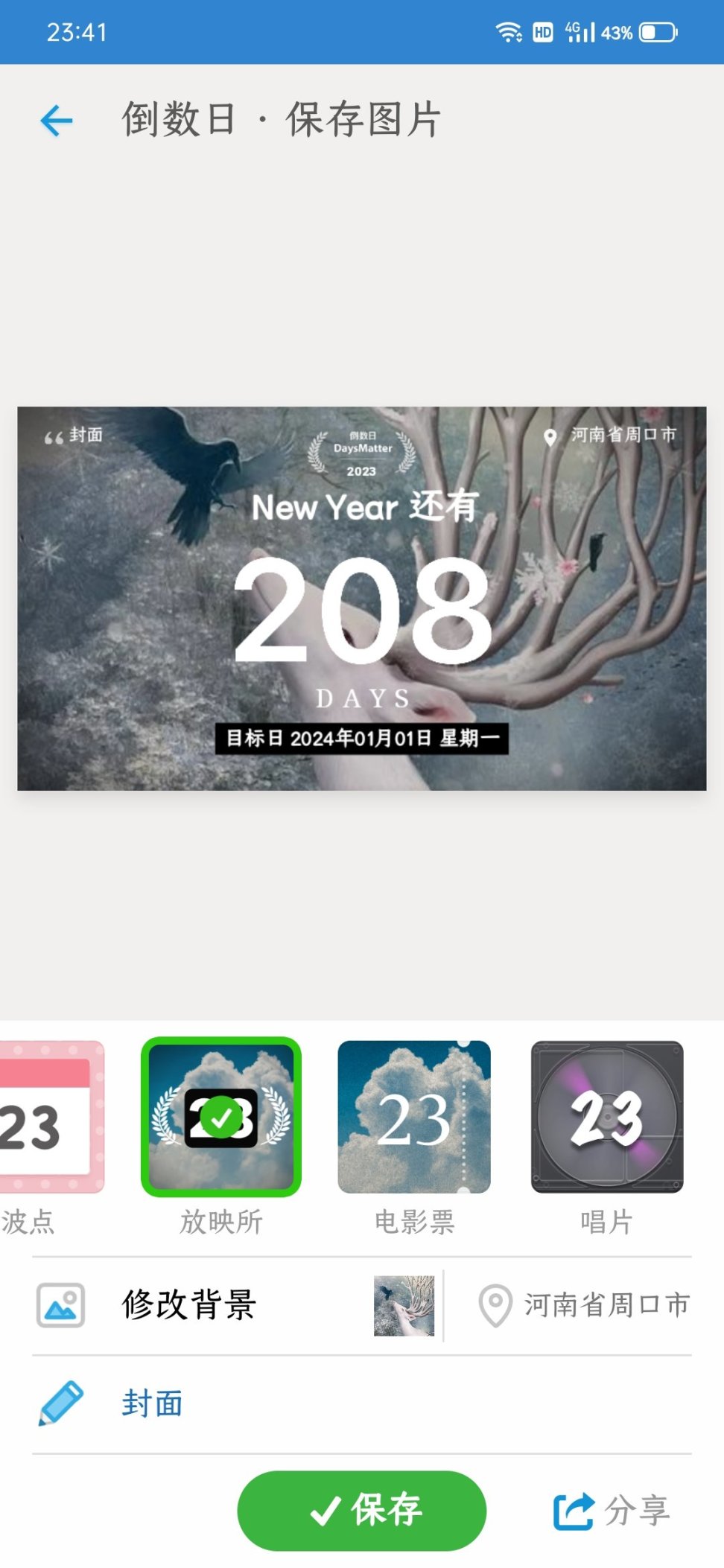This screenshot has height=1568, width=724.
Task: Open 修改背景 to change the background
Action: tap(190, 1305)
